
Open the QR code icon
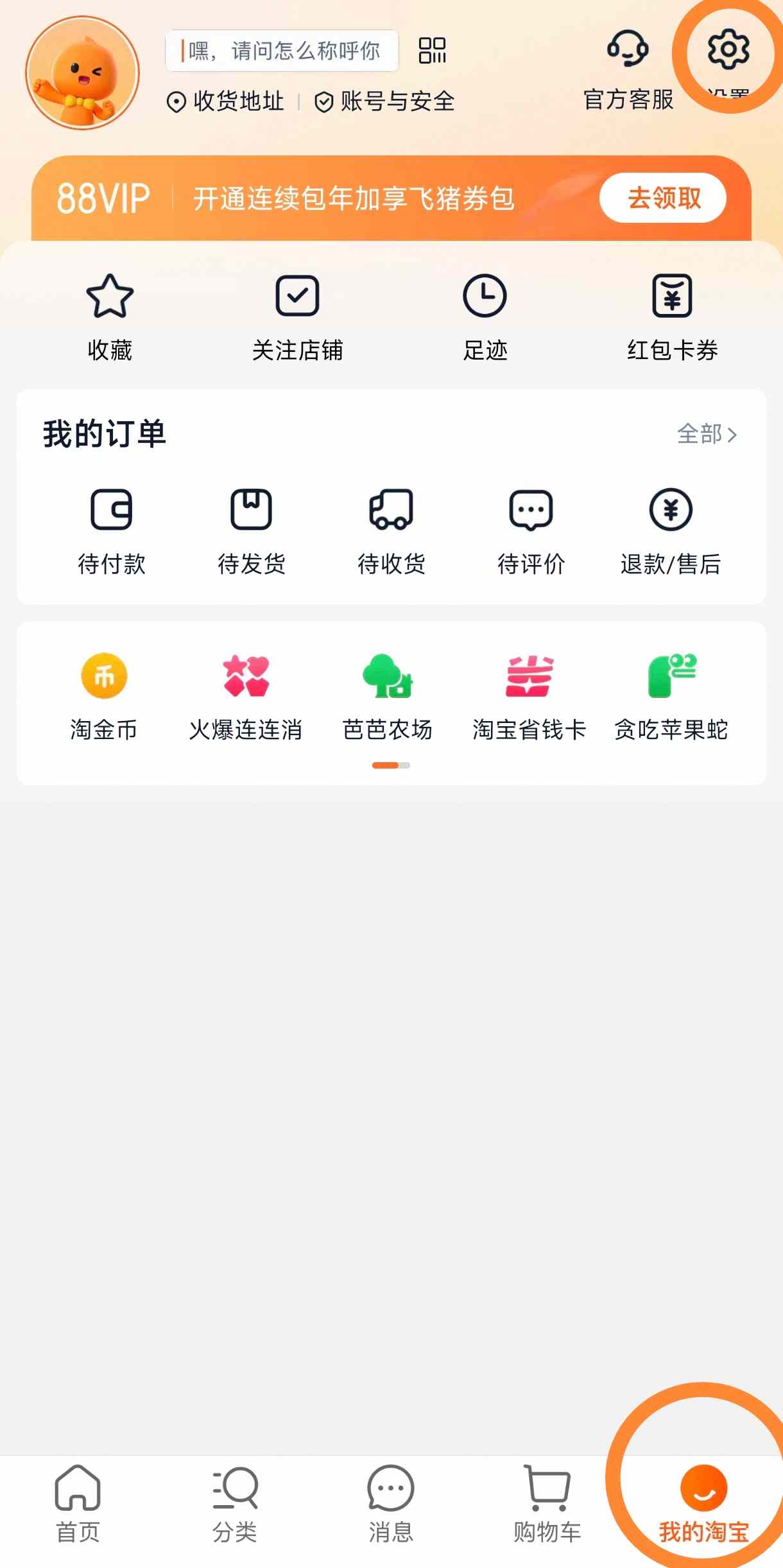[x=432, y=50]
